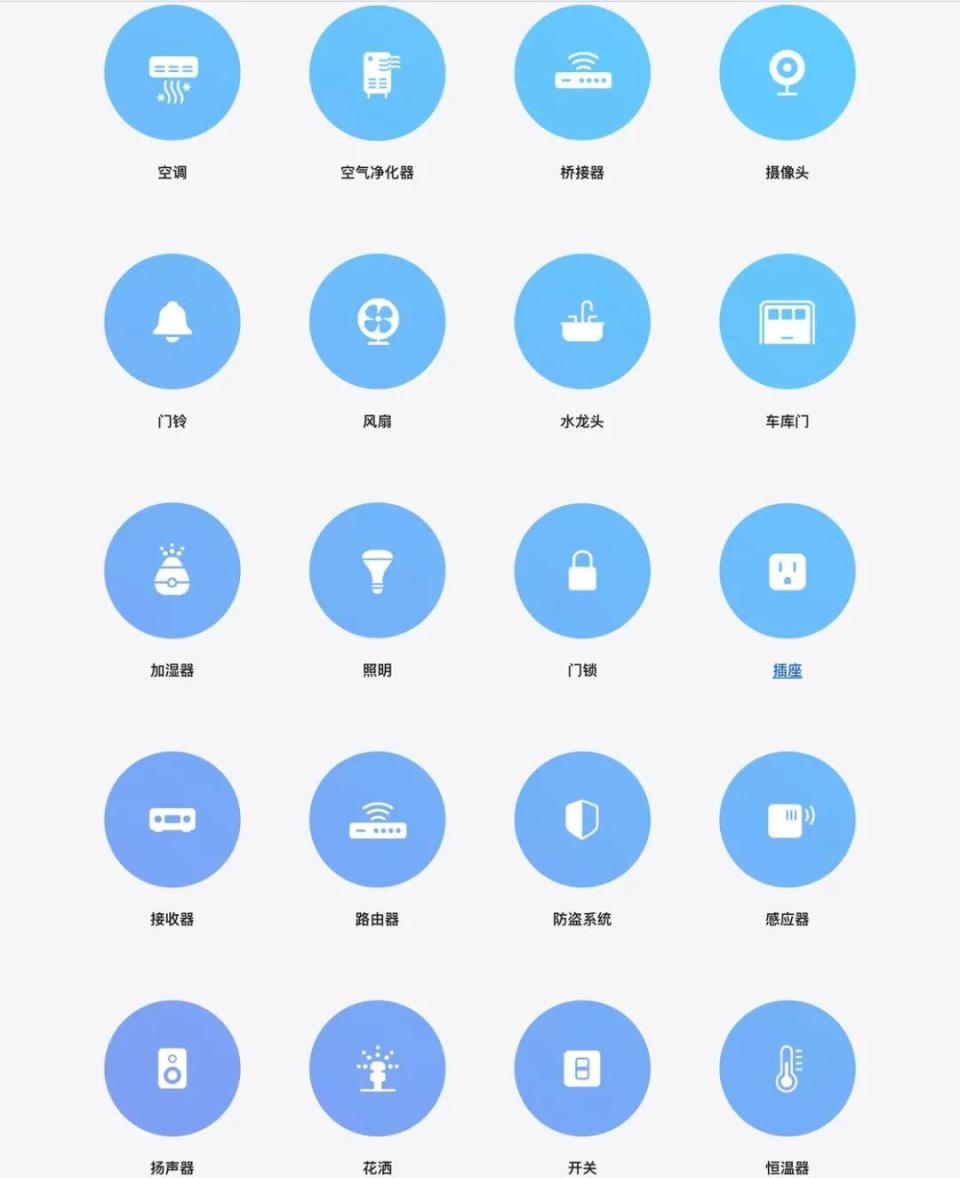Click the 接收器 receiver icon
This screenshot has width=960, height=1178.
click(172, 818)
